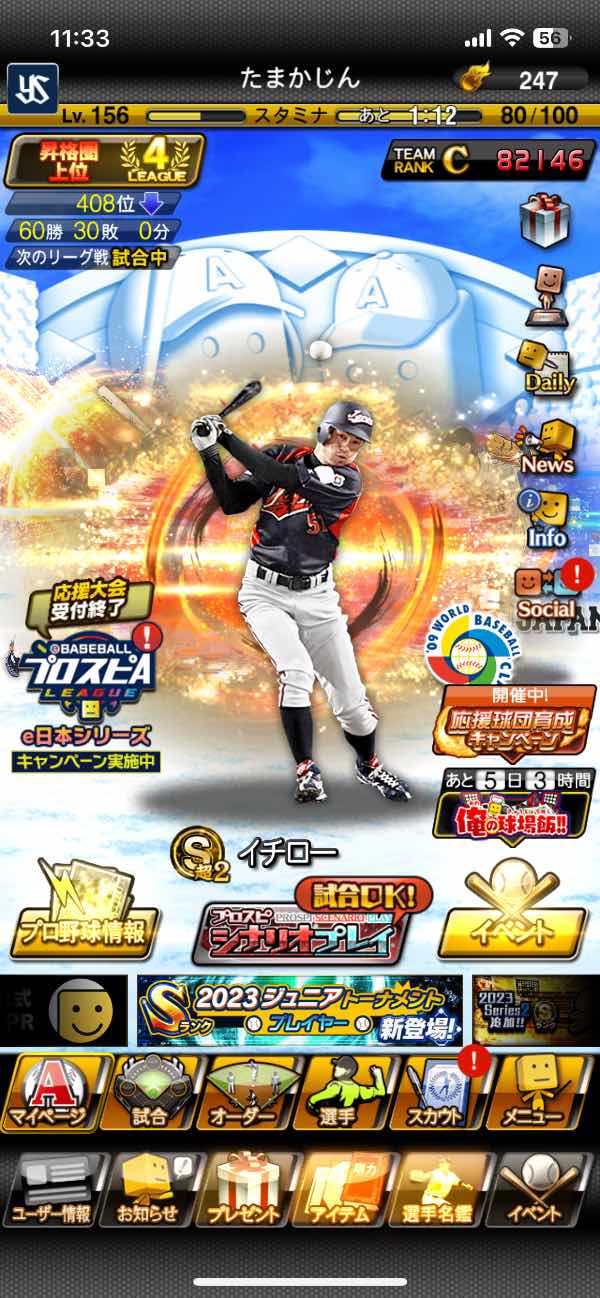Open the Info icon
Image resolution: width=600 pixels, height=1298 pixels.
click(x=545, y=519)
